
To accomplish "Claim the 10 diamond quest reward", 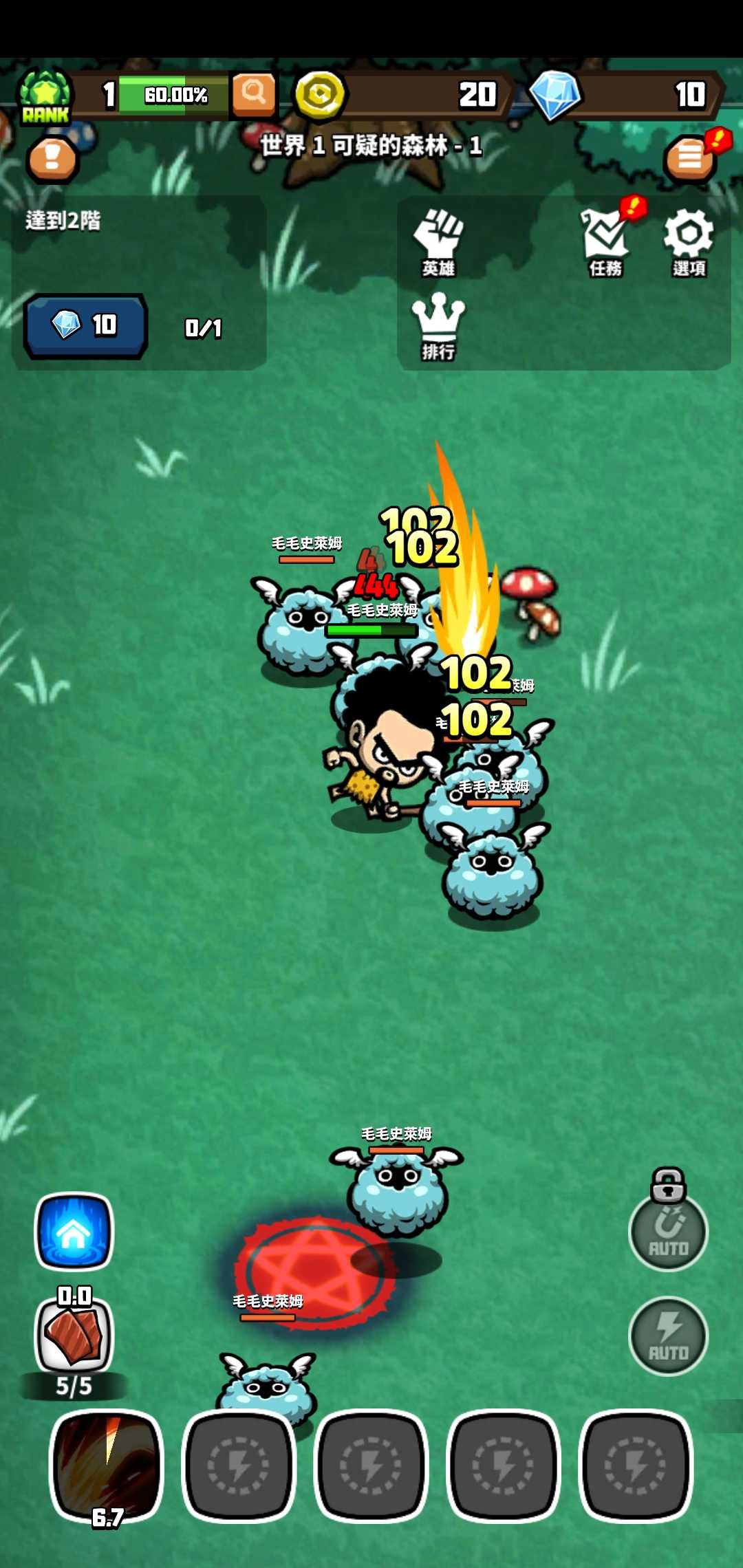I will coord(86,326).
